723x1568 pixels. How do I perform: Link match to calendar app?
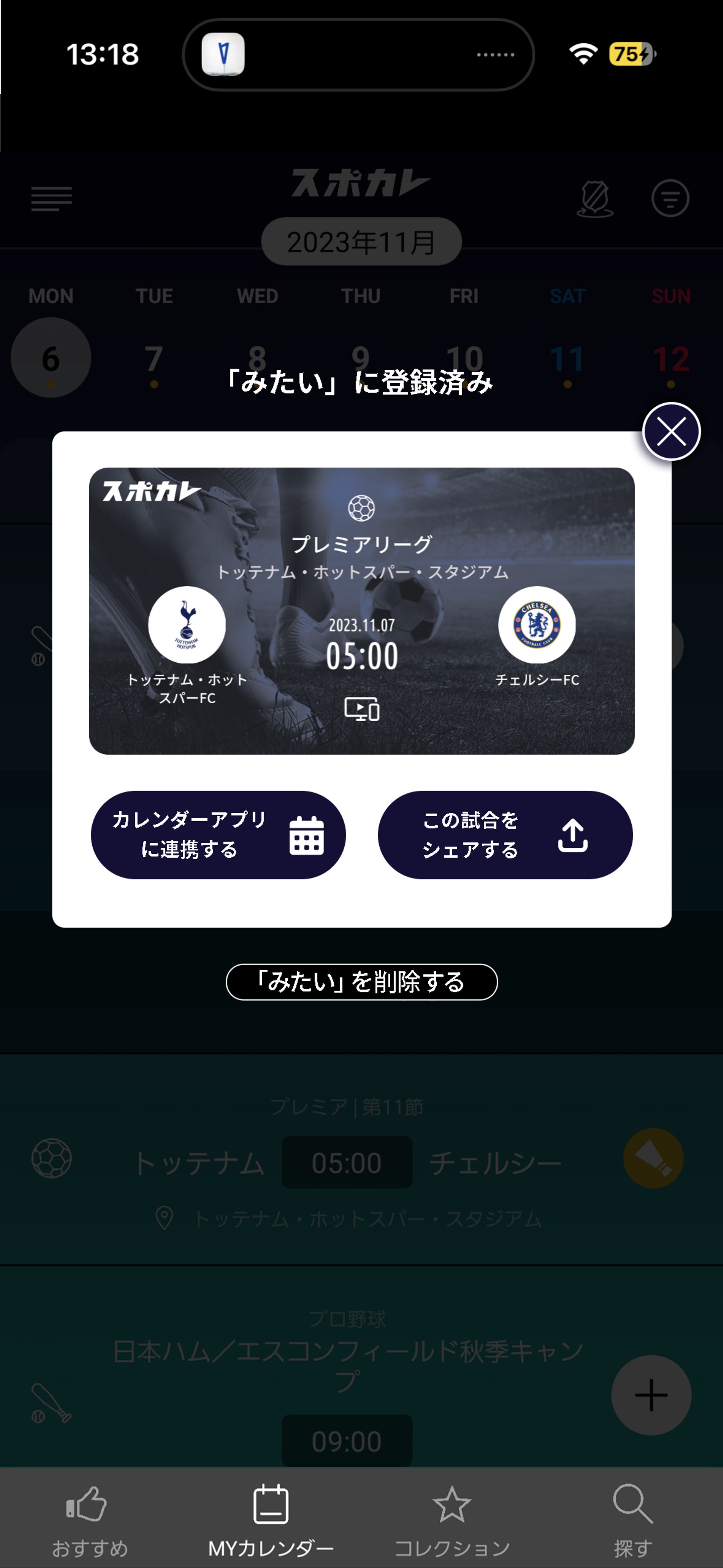point(218,835)
